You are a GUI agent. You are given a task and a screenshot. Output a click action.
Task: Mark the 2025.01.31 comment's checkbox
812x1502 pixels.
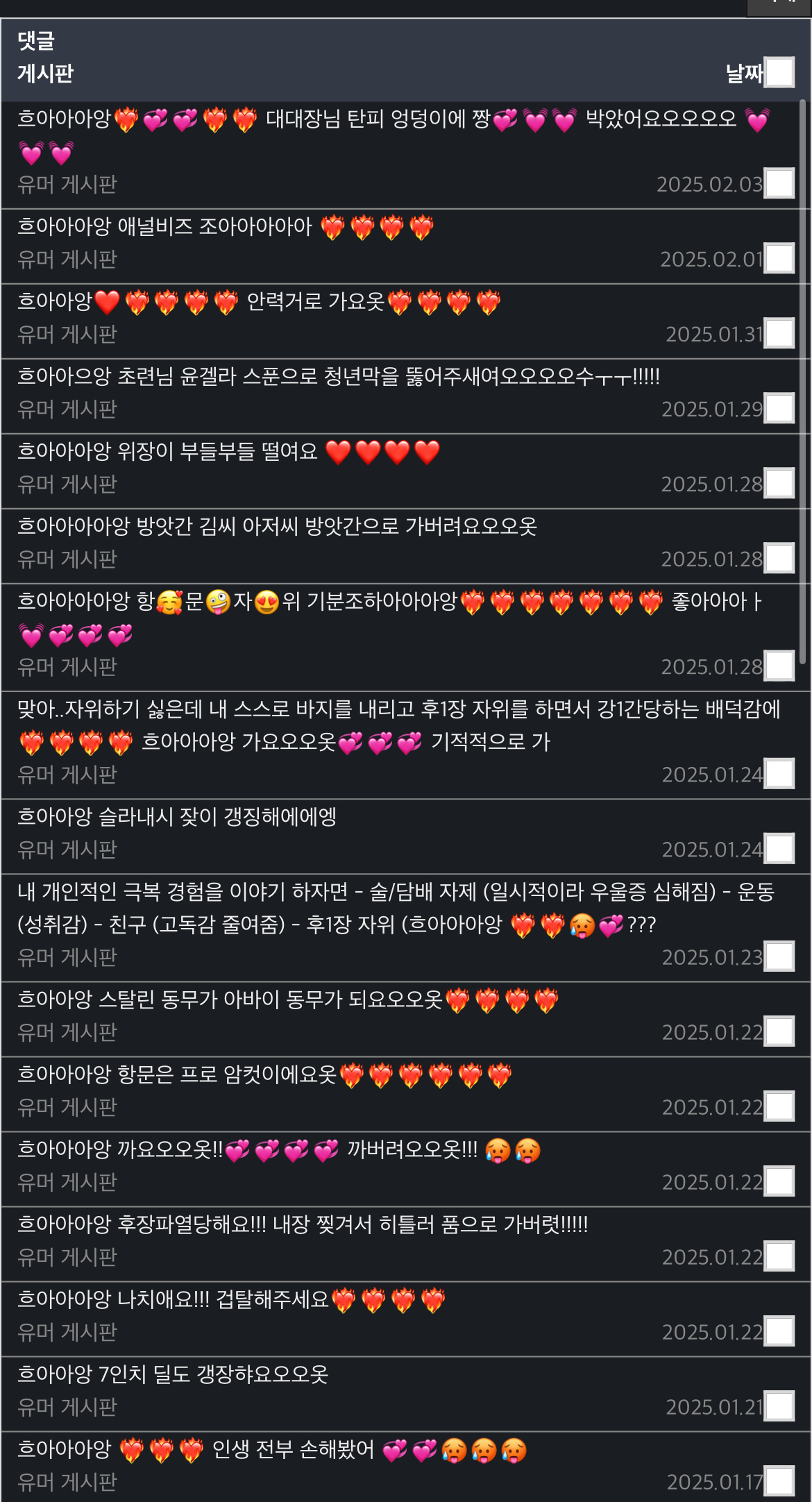coord(779,333)
